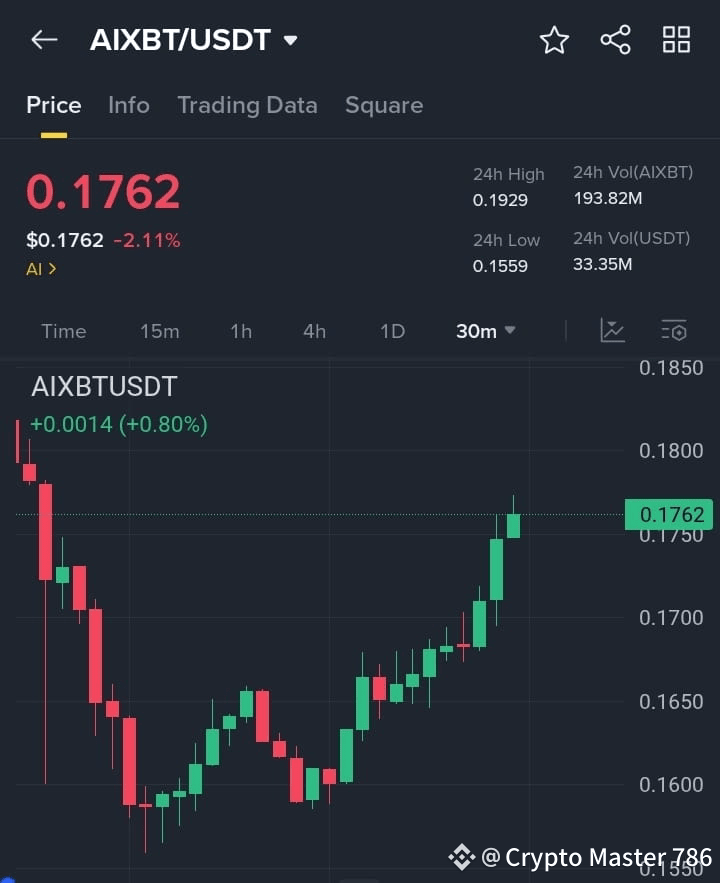This screenshot has width=720, height=883.
Task: Tap the AIXBTUSDT chart title label
Action: pos(103,386)
